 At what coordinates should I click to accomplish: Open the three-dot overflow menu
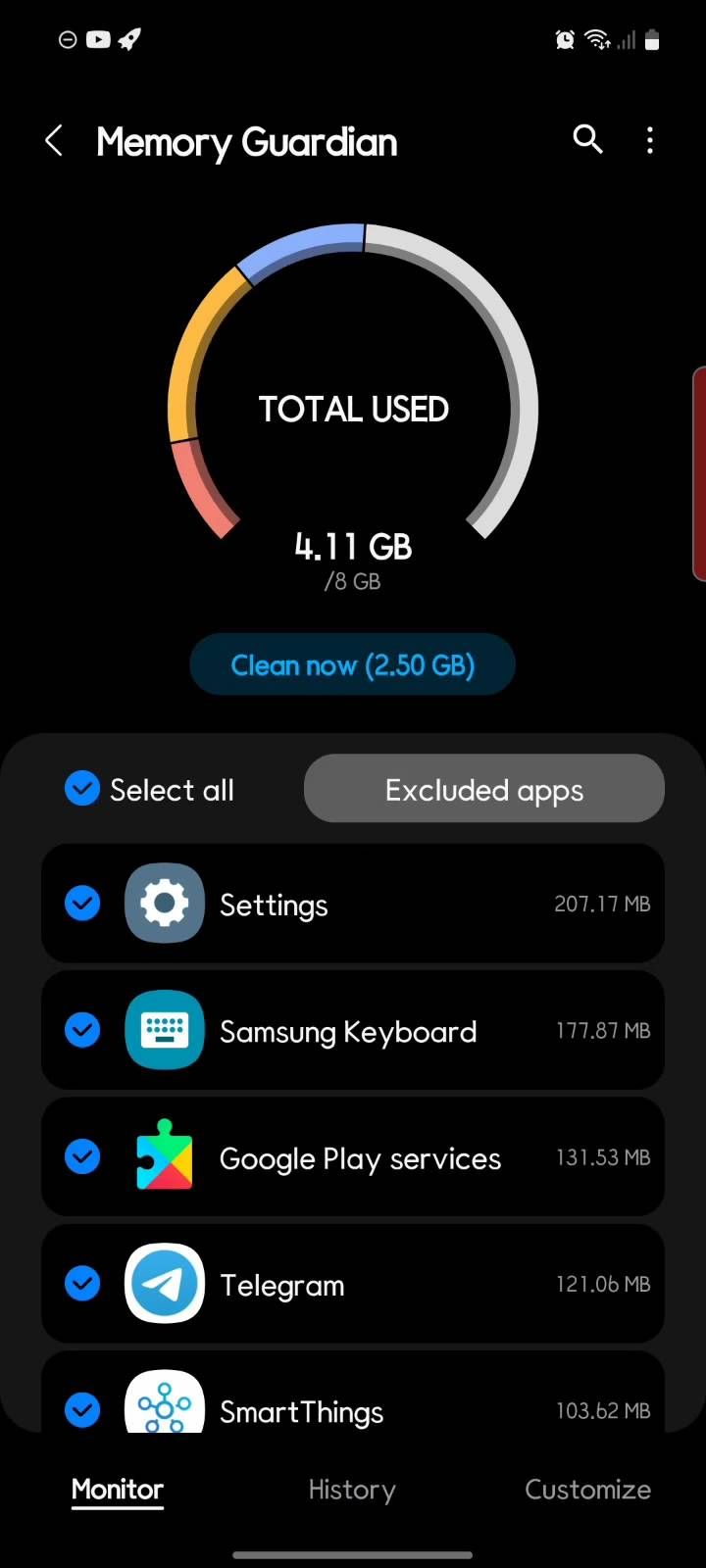(x=650, y=140)
